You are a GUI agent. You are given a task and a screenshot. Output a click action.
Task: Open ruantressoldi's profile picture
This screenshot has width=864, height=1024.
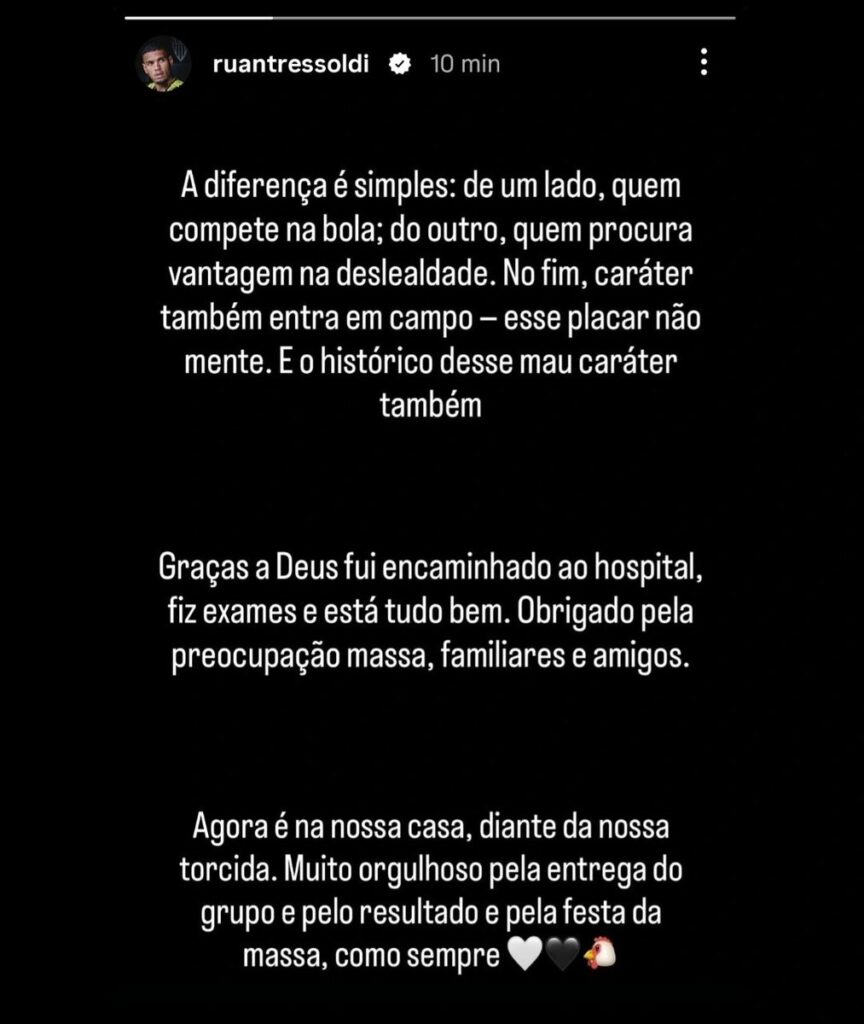click(163, 63)
